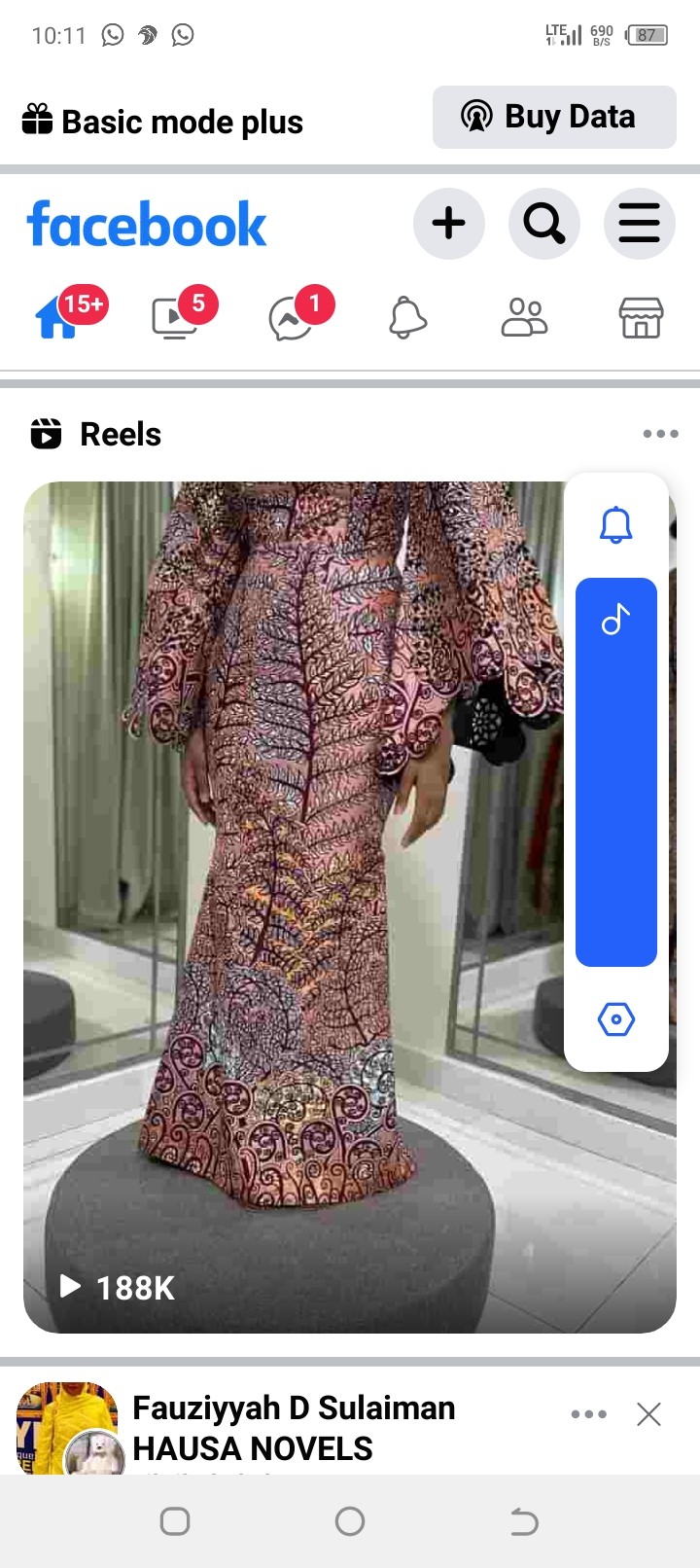
Task: Switch to the Friends tab
Action: (x=524, y=317)
